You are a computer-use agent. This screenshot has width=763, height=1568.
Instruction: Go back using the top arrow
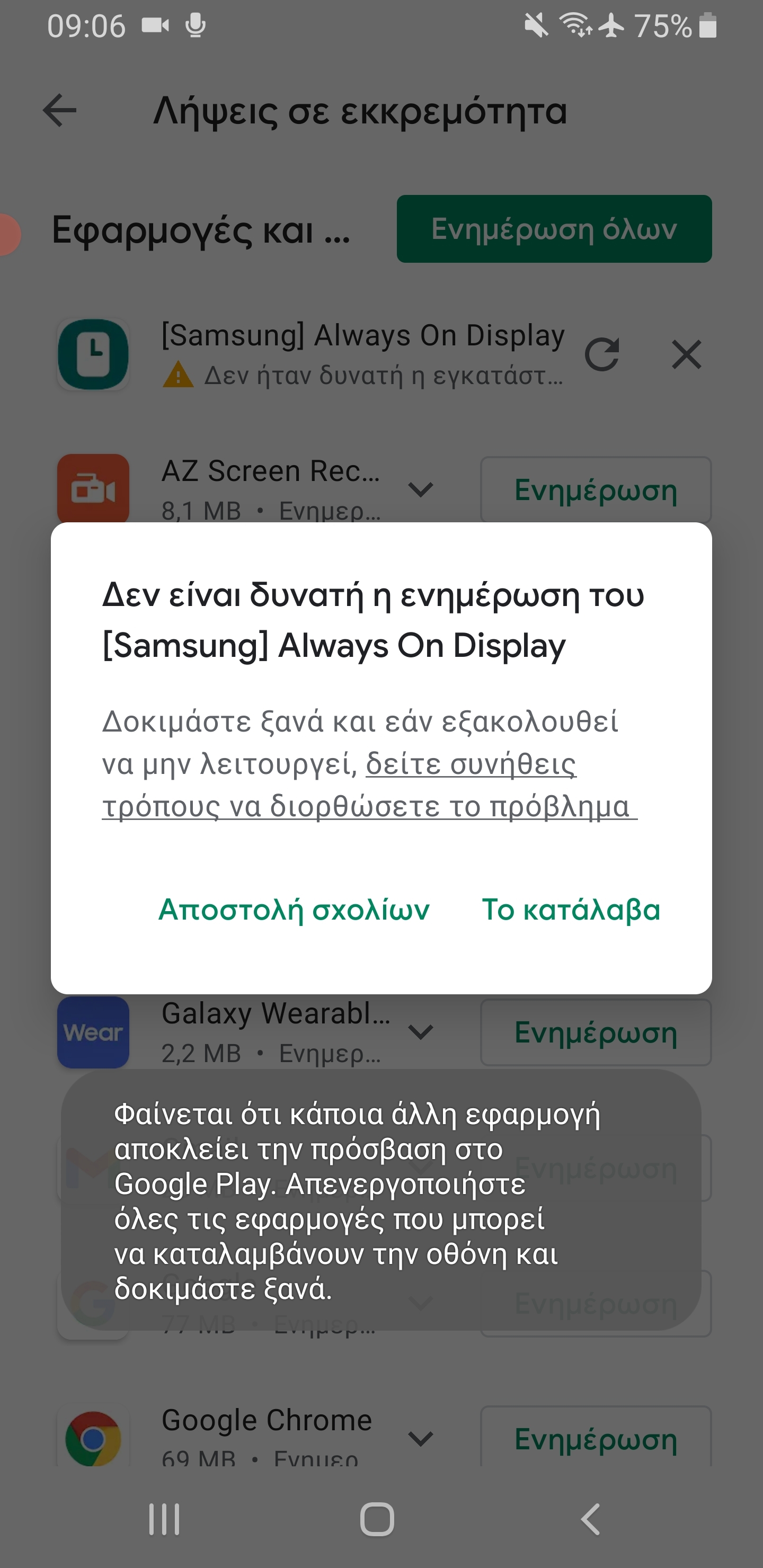coord(60,111)
